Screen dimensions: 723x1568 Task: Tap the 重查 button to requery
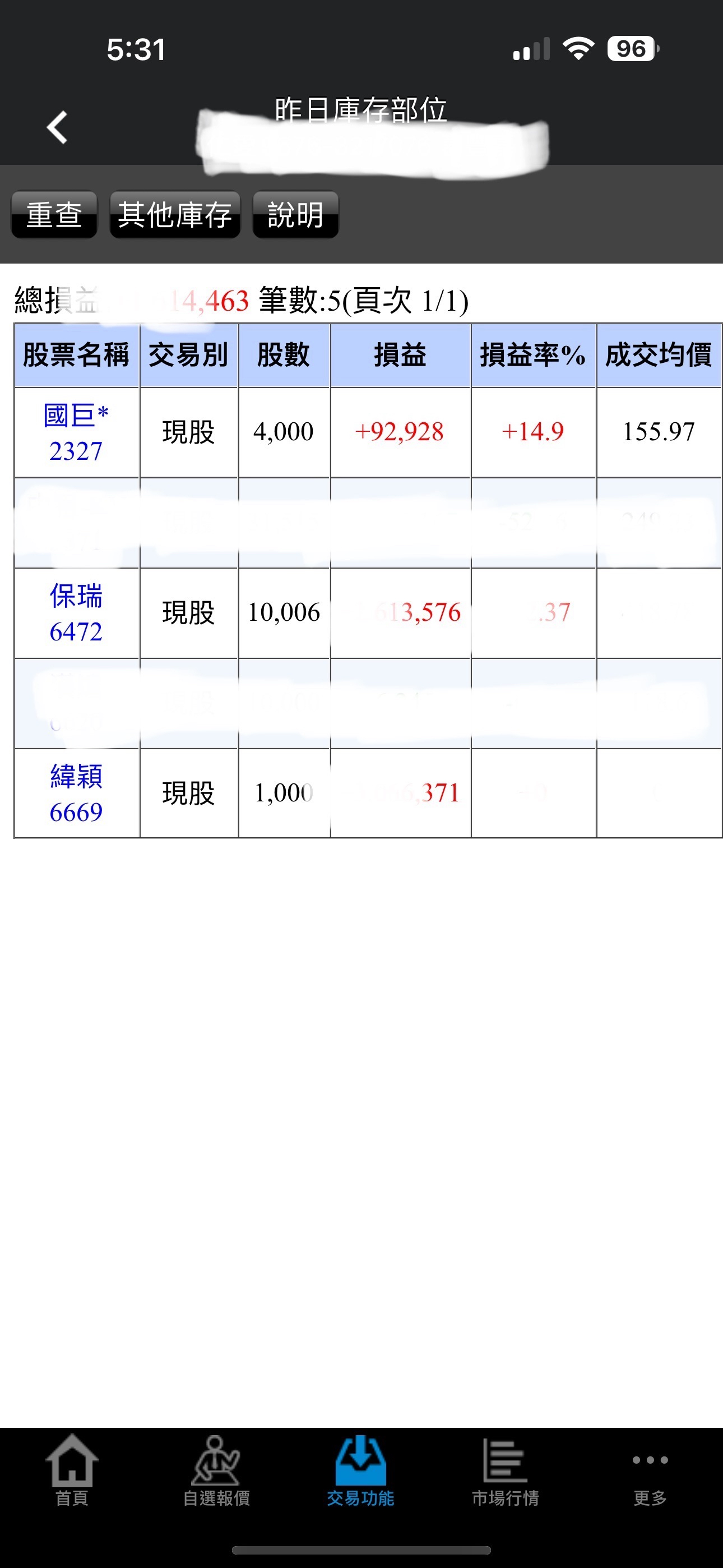coord(54,215)
